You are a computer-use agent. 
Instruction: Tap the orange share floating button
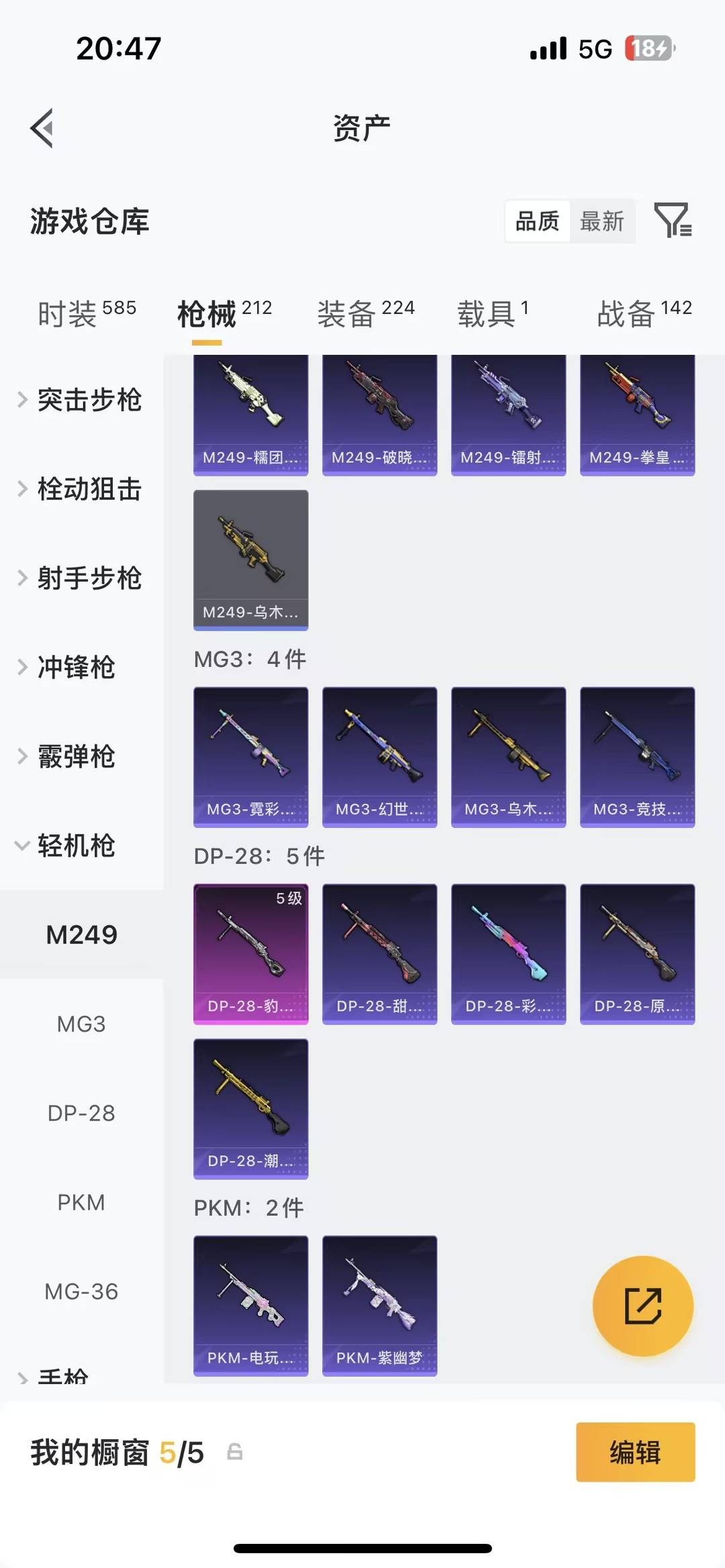click(642, 1304)
